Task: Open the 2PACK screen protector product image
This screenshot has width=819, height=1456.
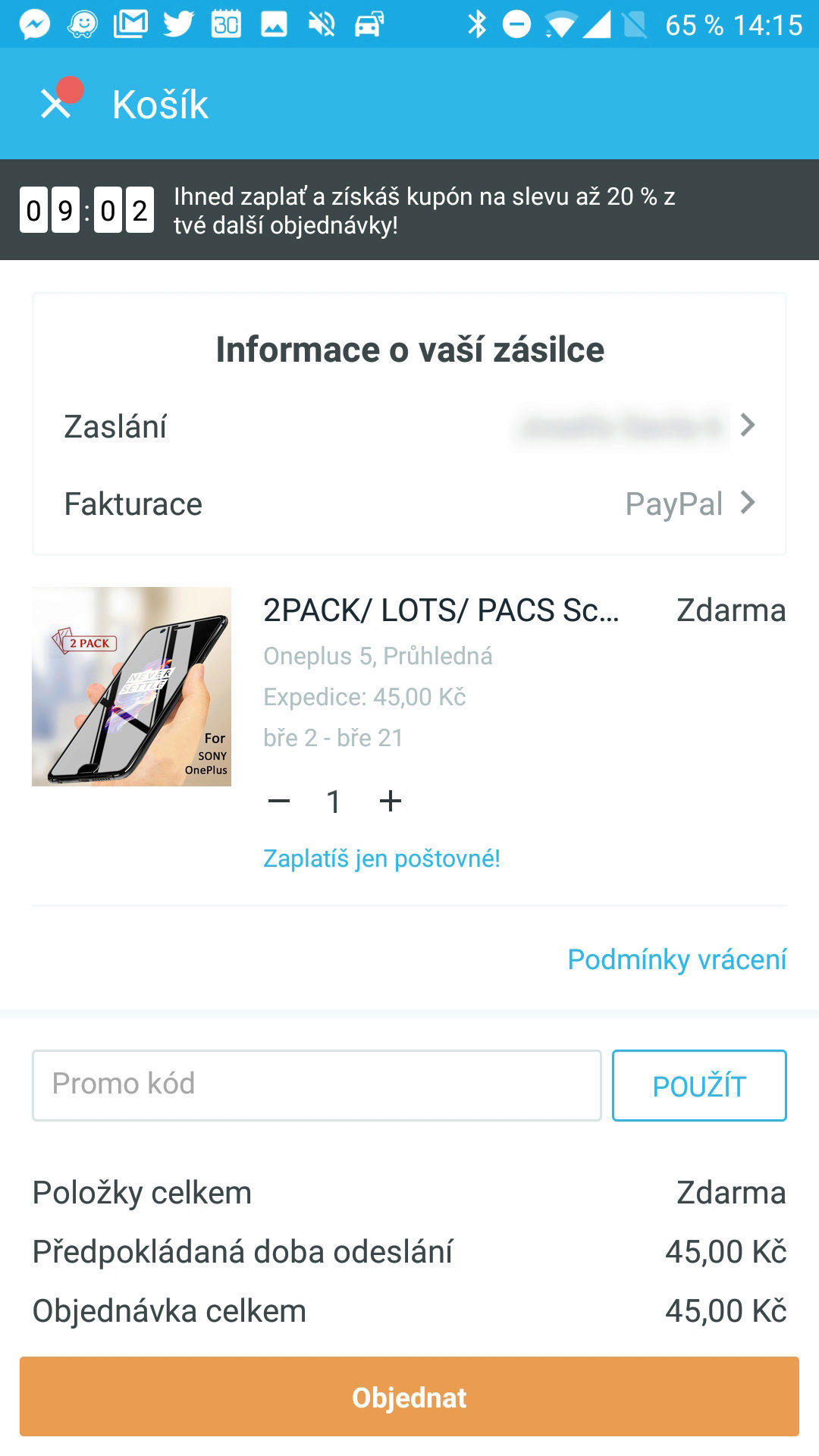Action: point(131,686)
